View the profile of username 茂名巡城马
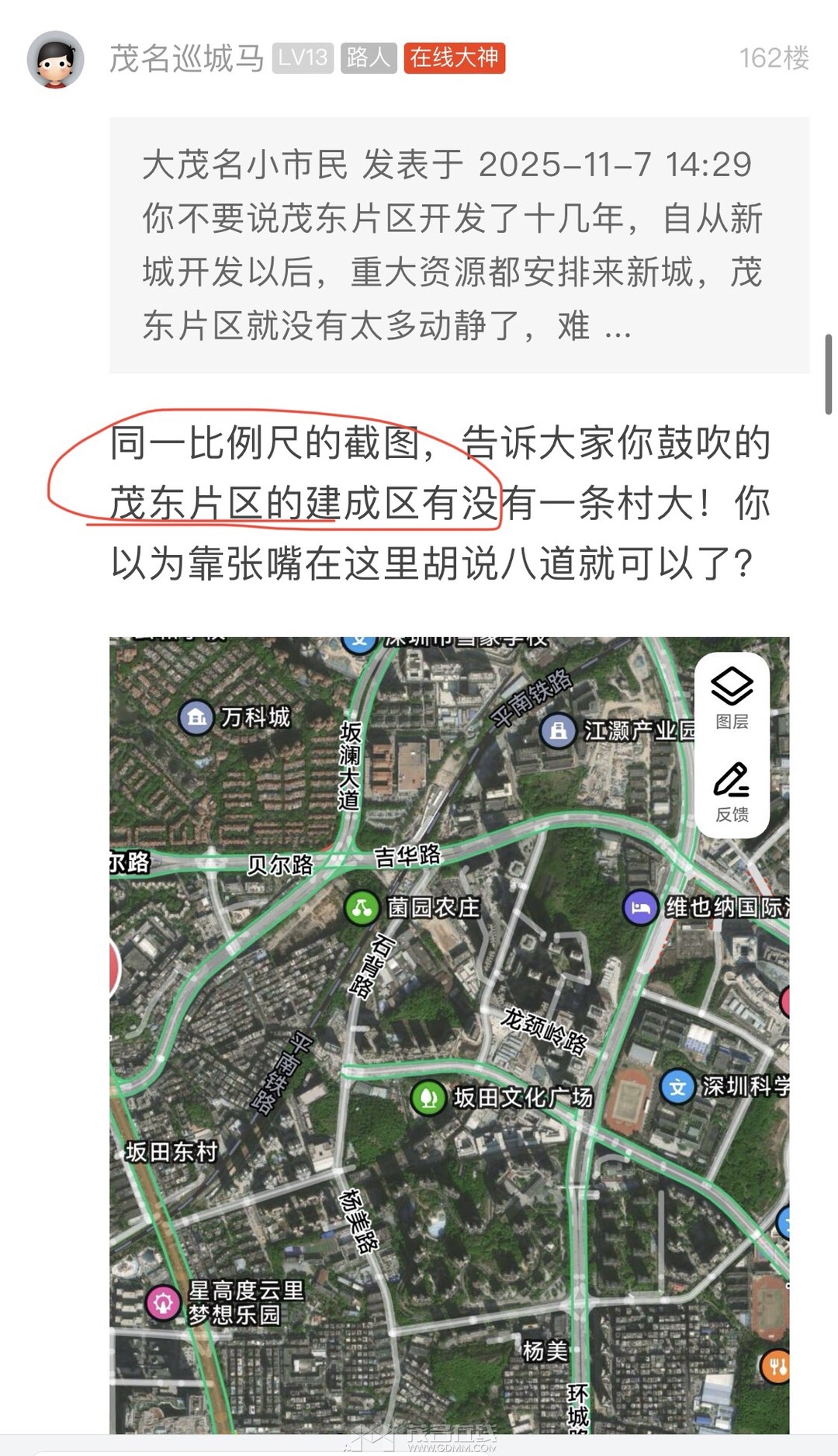The width and height of the screenshot is (838, 1456). click(186, 58)
